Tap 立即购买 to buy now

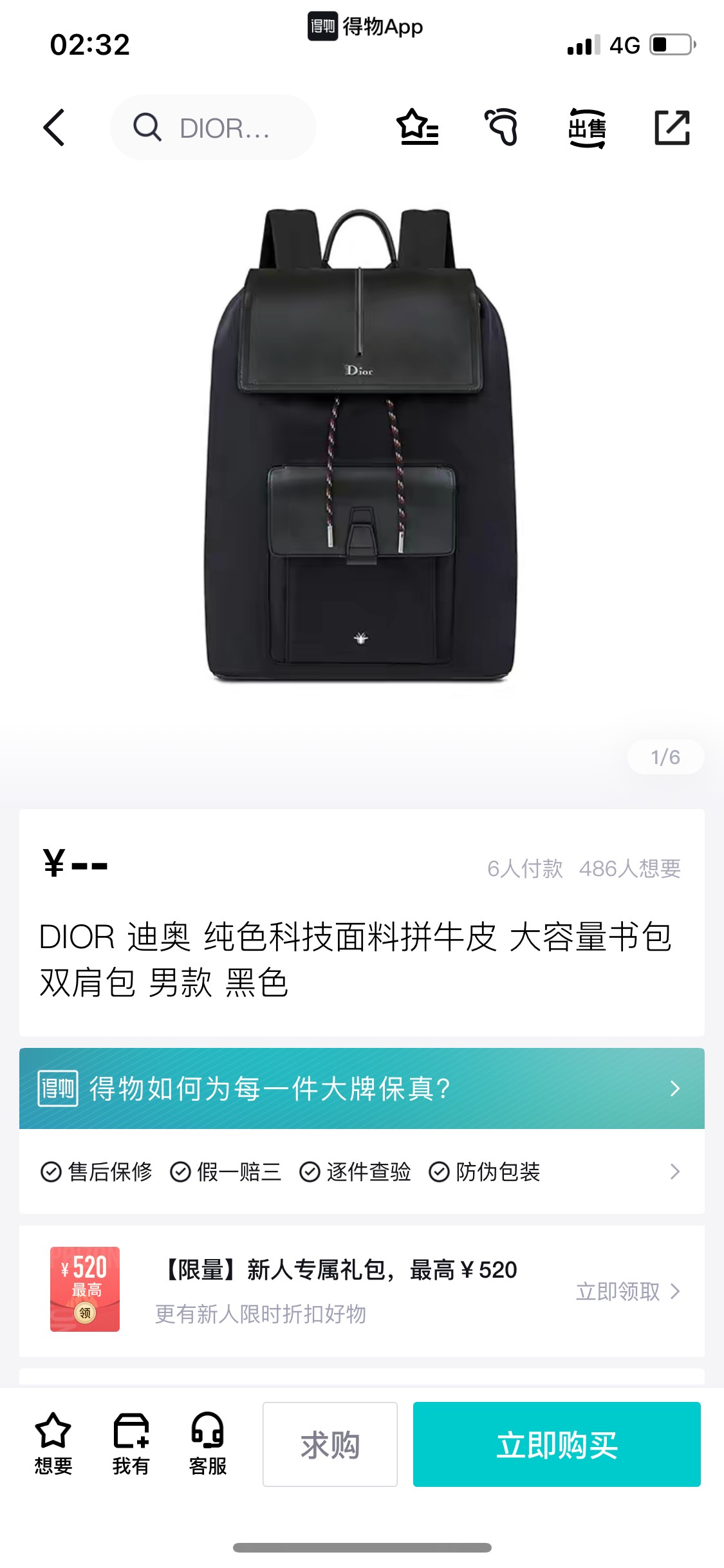click(557, 1444)
